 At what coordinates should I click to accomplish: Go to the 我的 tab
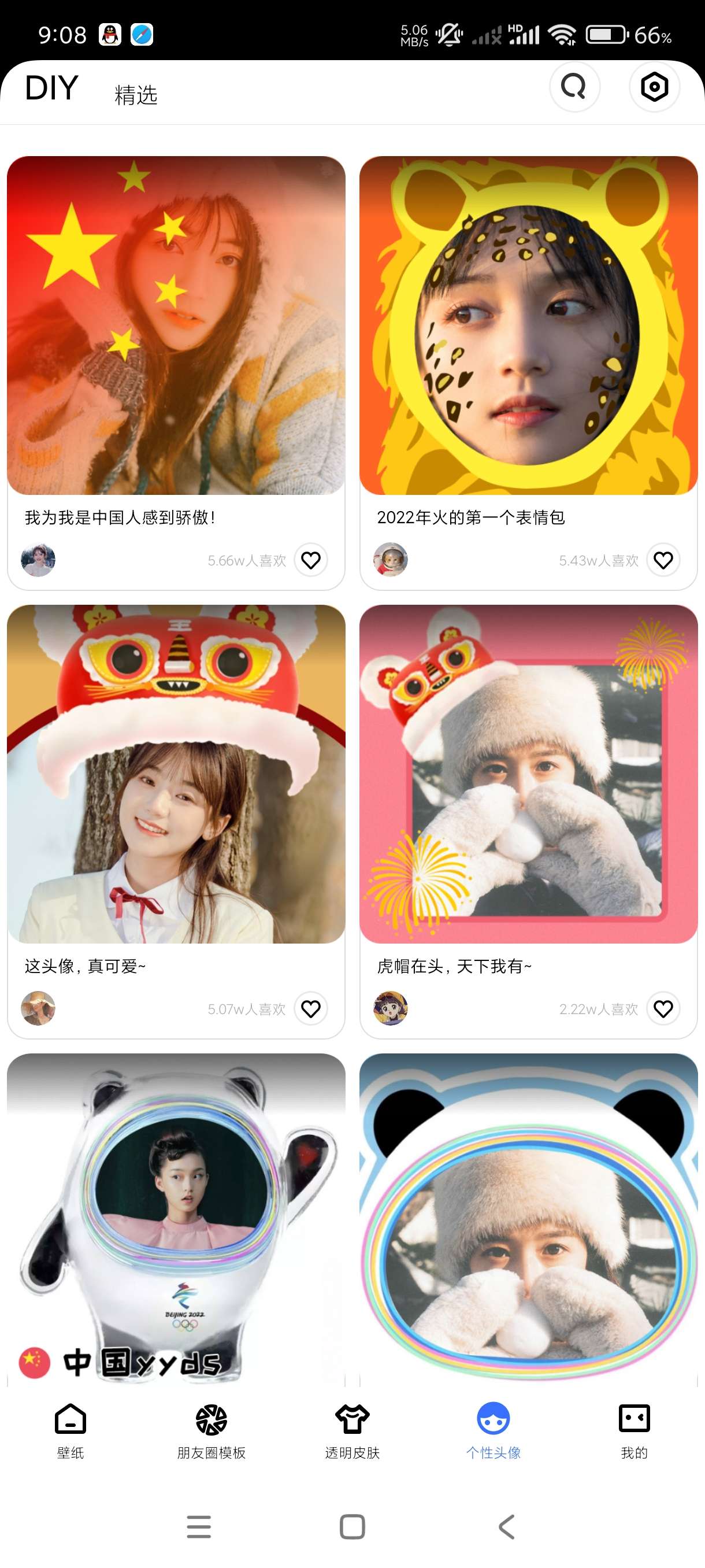(634, 1430)
